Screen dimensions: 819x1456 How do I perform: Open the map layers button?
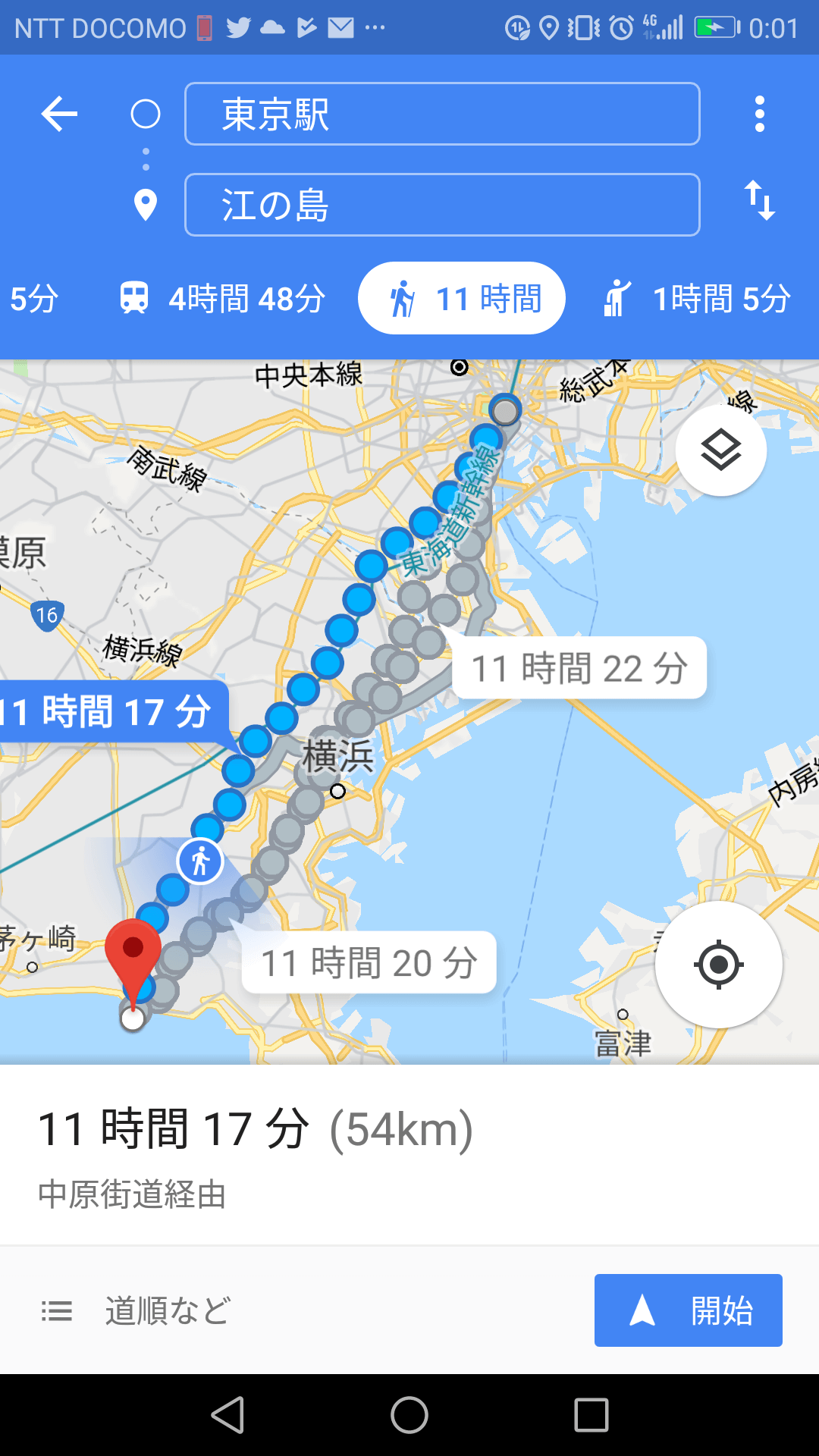coord(720,450)
